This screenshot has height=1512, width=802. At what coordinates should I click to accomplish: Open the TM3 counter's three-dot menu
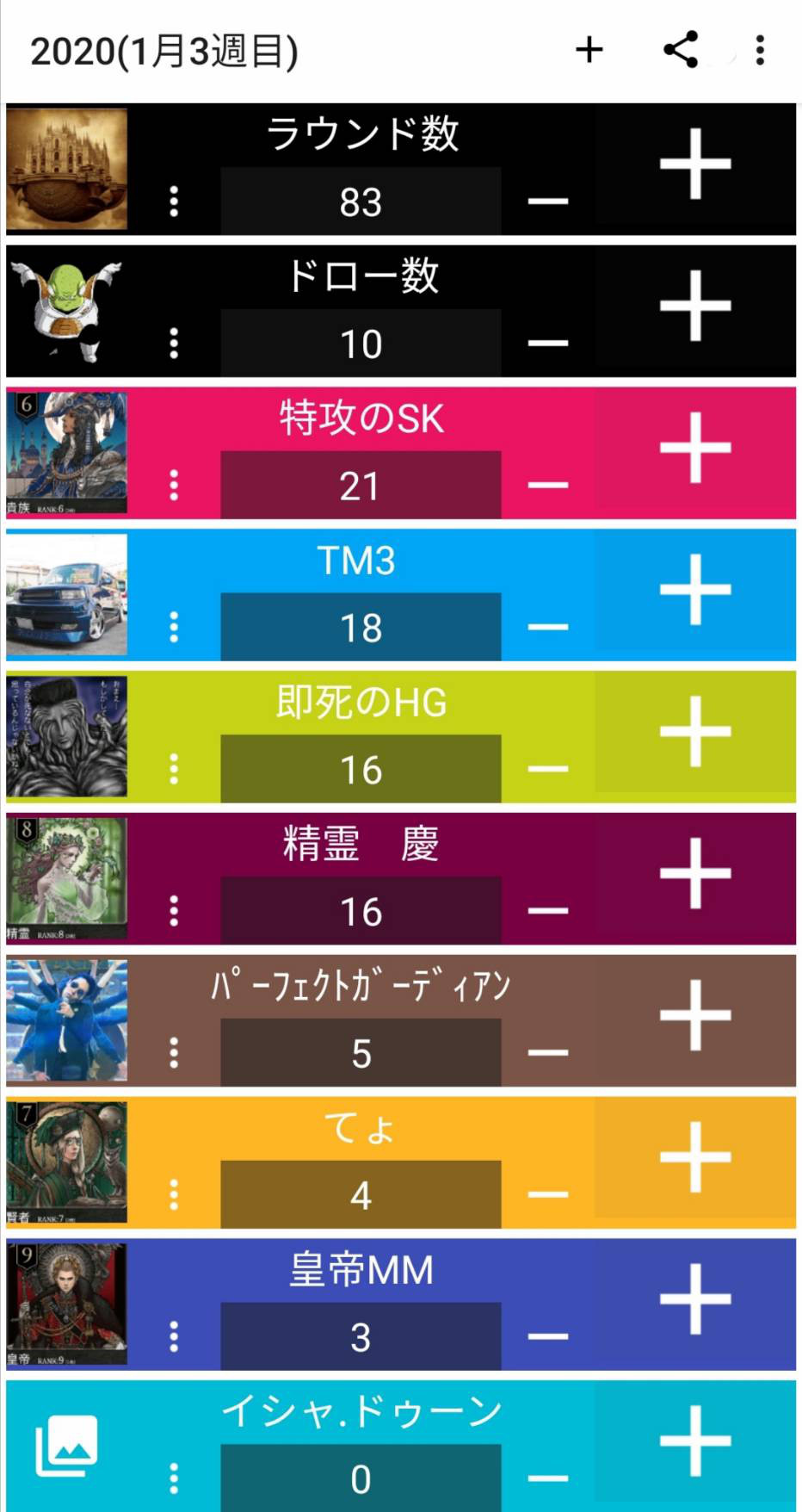[174, 628]
